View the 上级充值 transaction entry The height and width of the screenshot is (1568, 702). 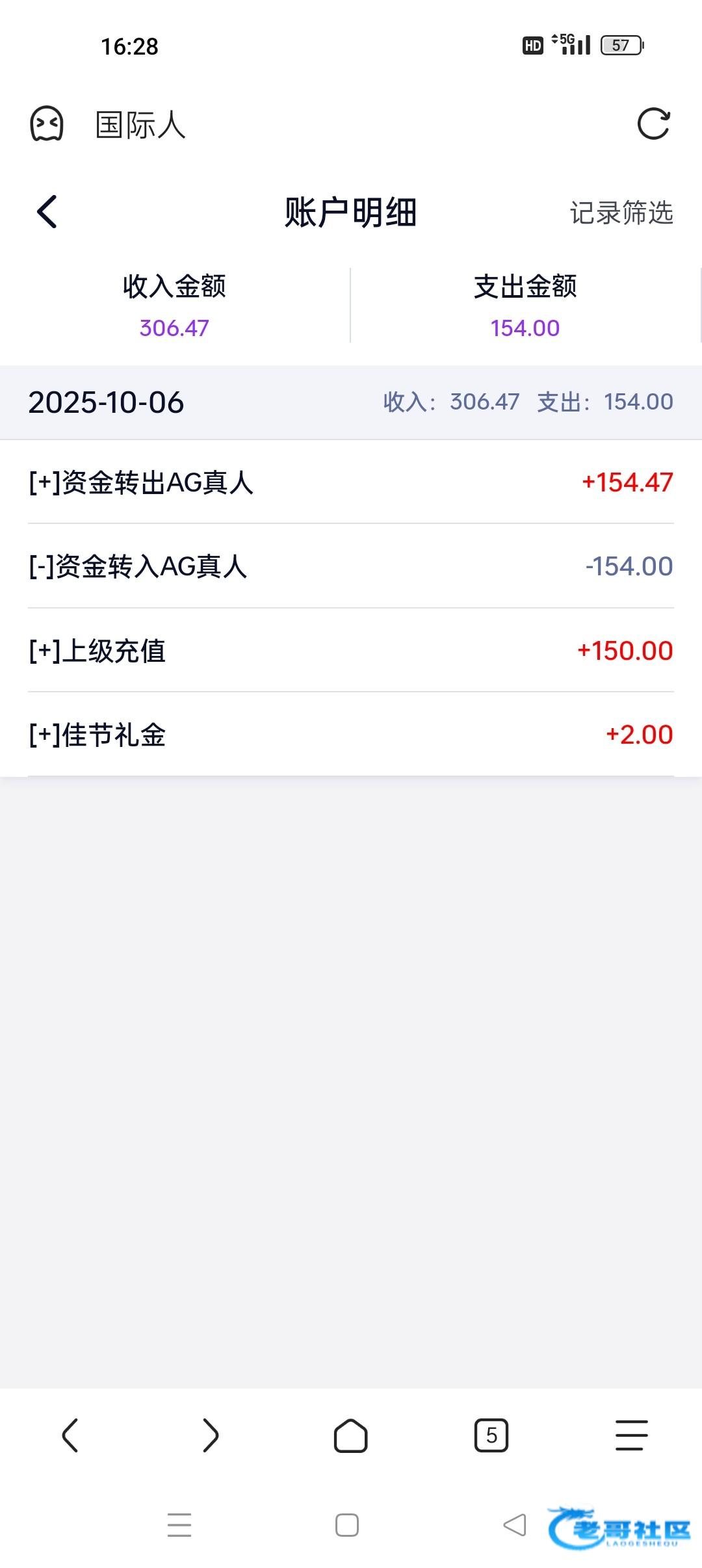(351, 651)
